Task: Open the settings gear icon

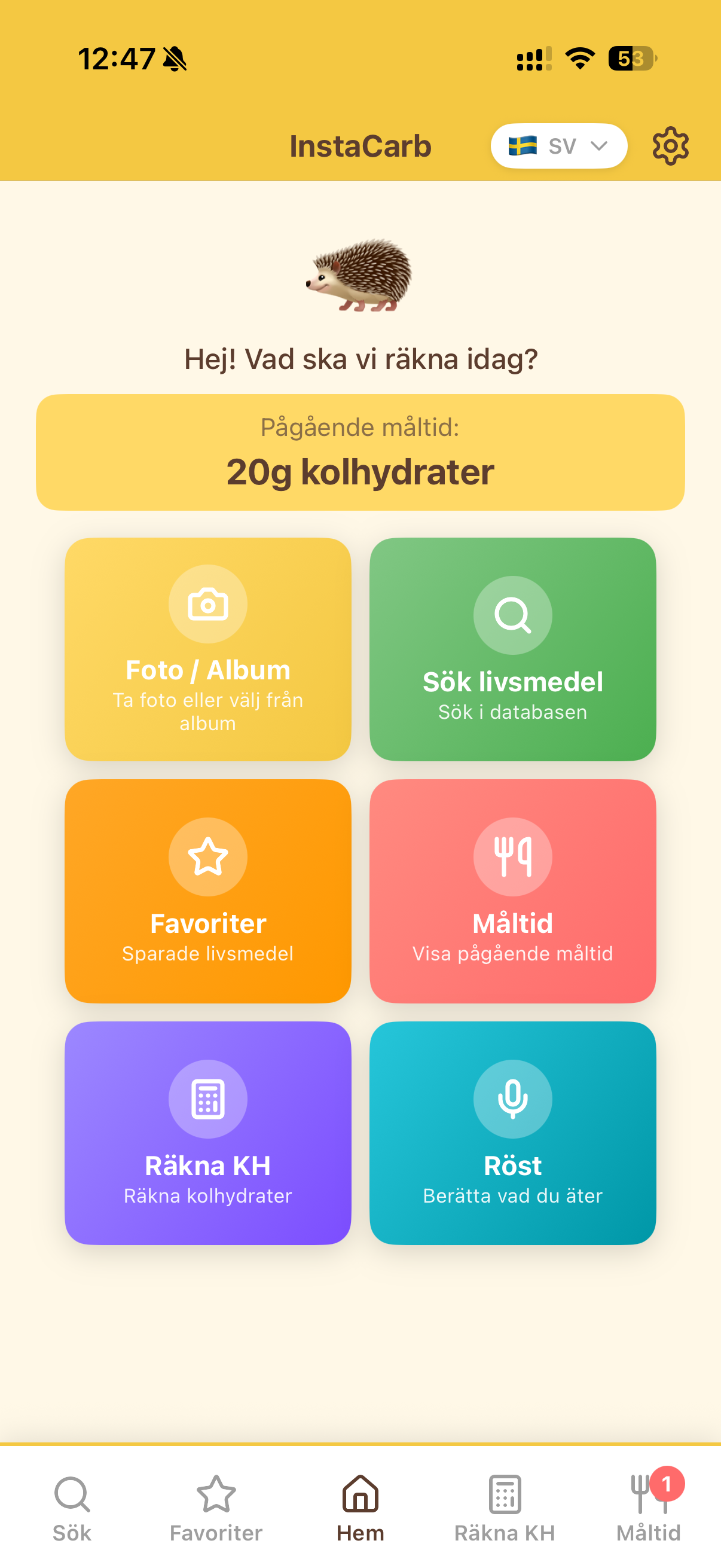Action: tap(670, 146)
